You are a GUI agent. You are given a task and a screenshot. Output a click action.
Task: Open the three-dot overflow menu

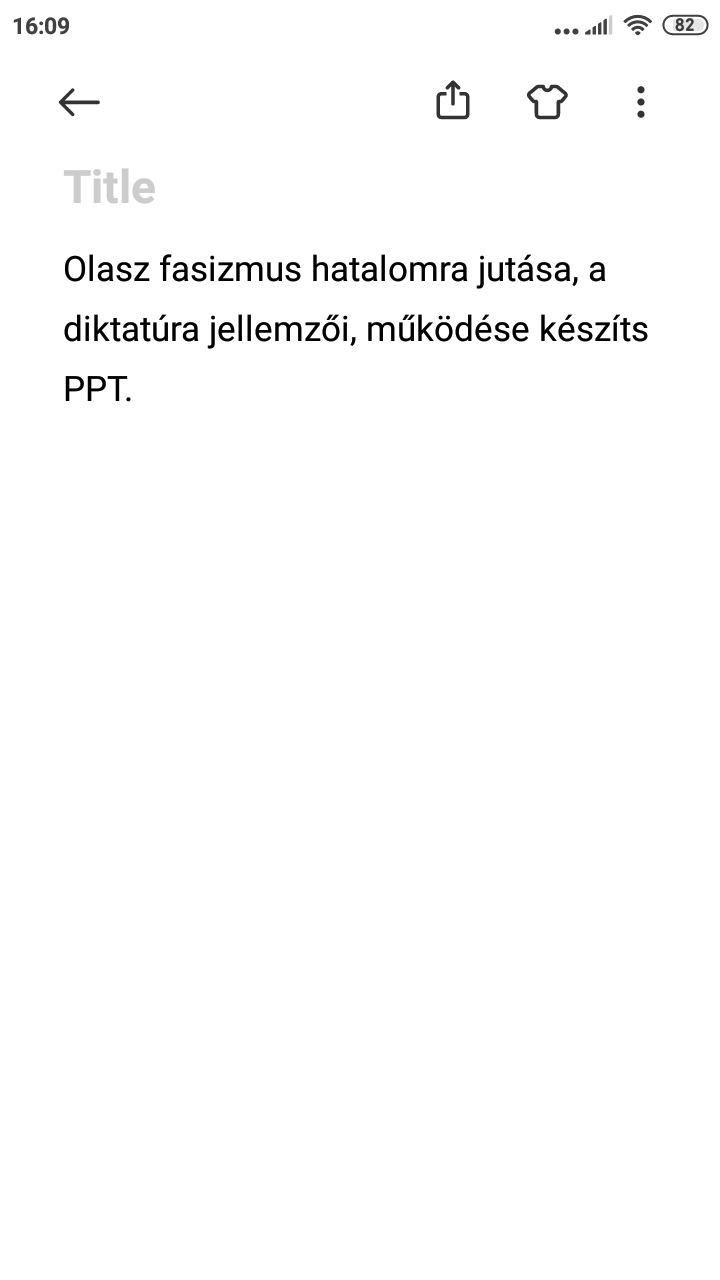[x=640, y=102]
